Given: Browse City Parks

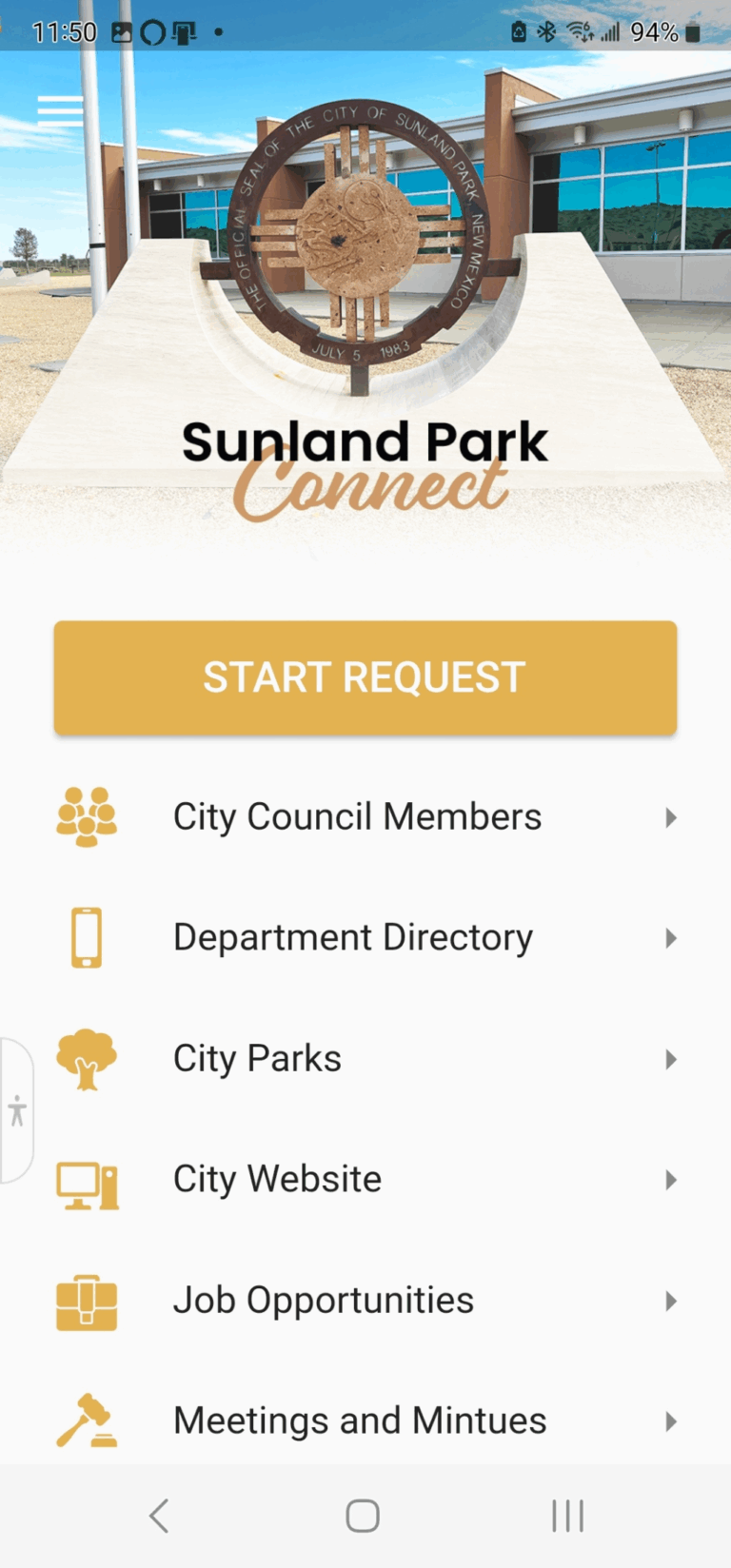Looking at the screenshot, I should pos(365,1059).
